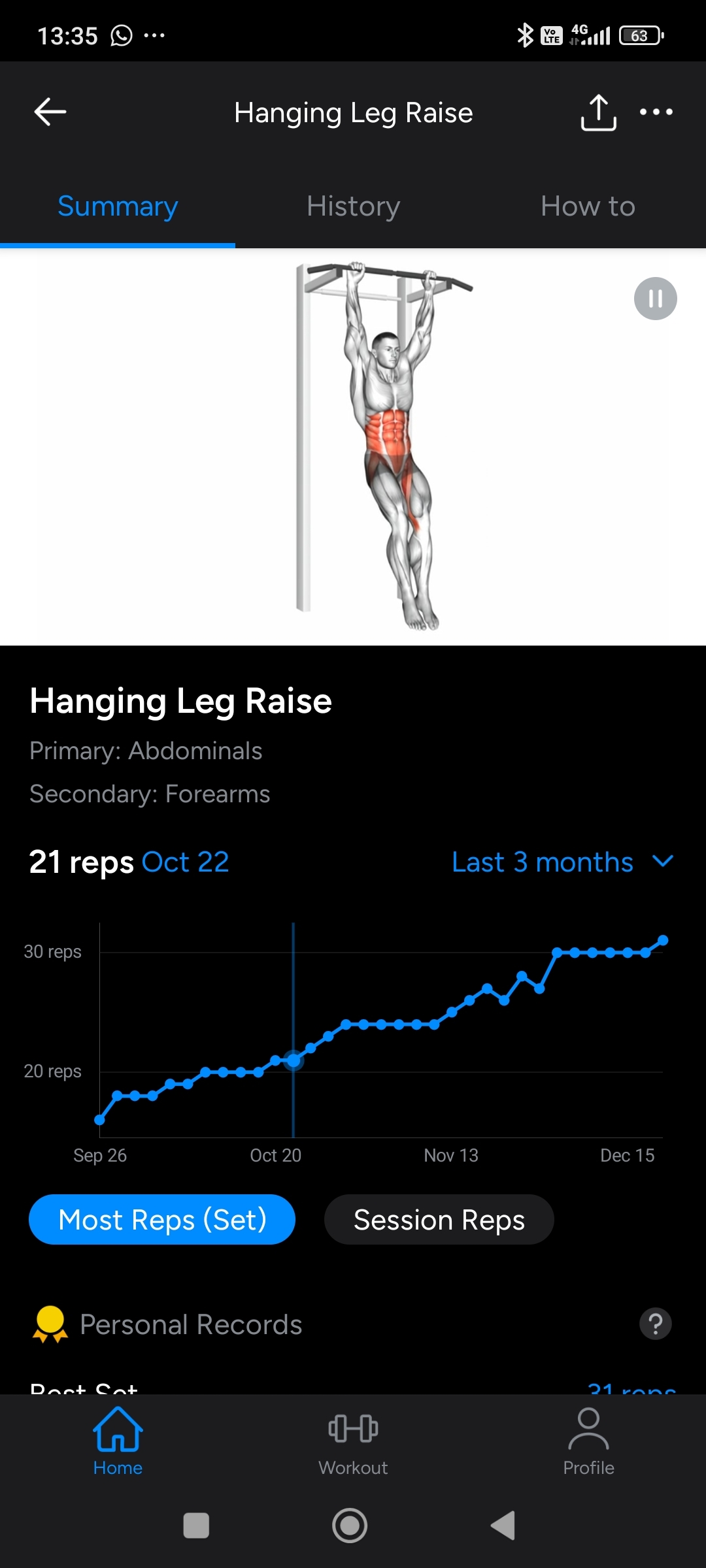Pause the exercise animation
706x1568 pixels.
(x=655, y=299)
